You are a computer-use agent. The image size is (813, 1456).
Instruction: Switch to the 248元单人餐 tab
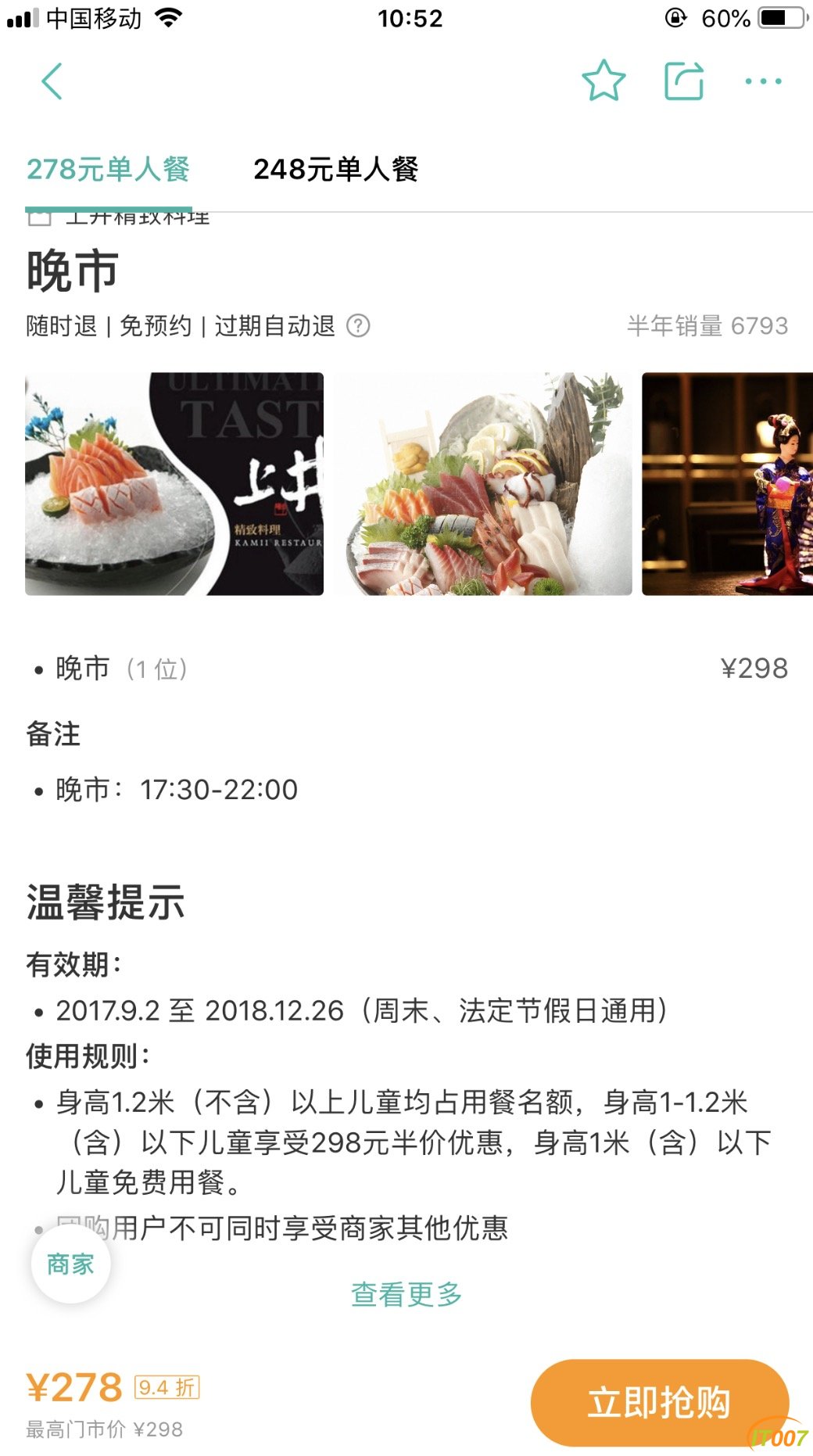(335, 169)
